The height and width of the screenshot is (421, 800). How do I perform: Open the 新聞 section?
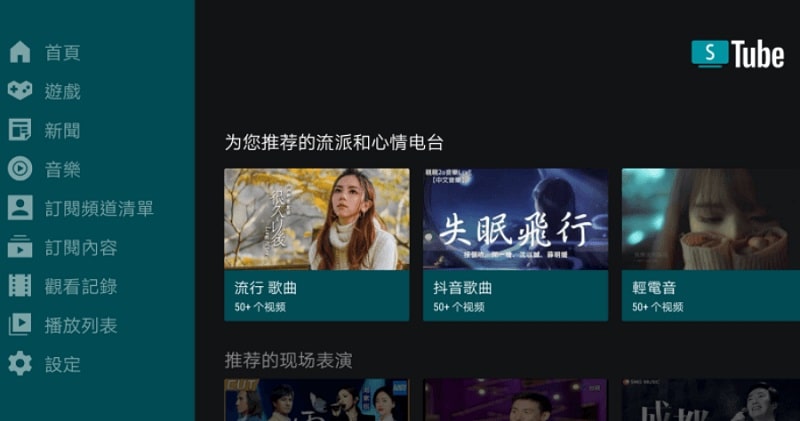[x=62, y=131]
